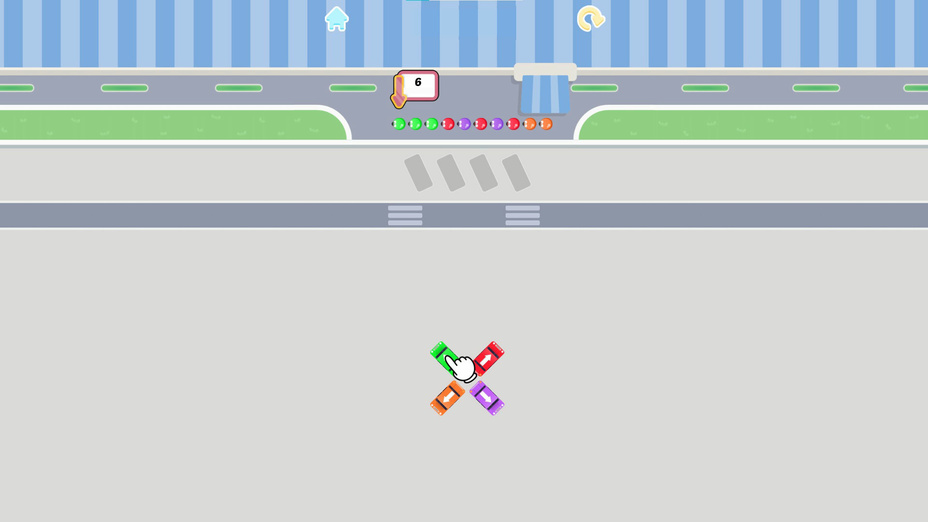Go to the home screen icon

point(337,19)
